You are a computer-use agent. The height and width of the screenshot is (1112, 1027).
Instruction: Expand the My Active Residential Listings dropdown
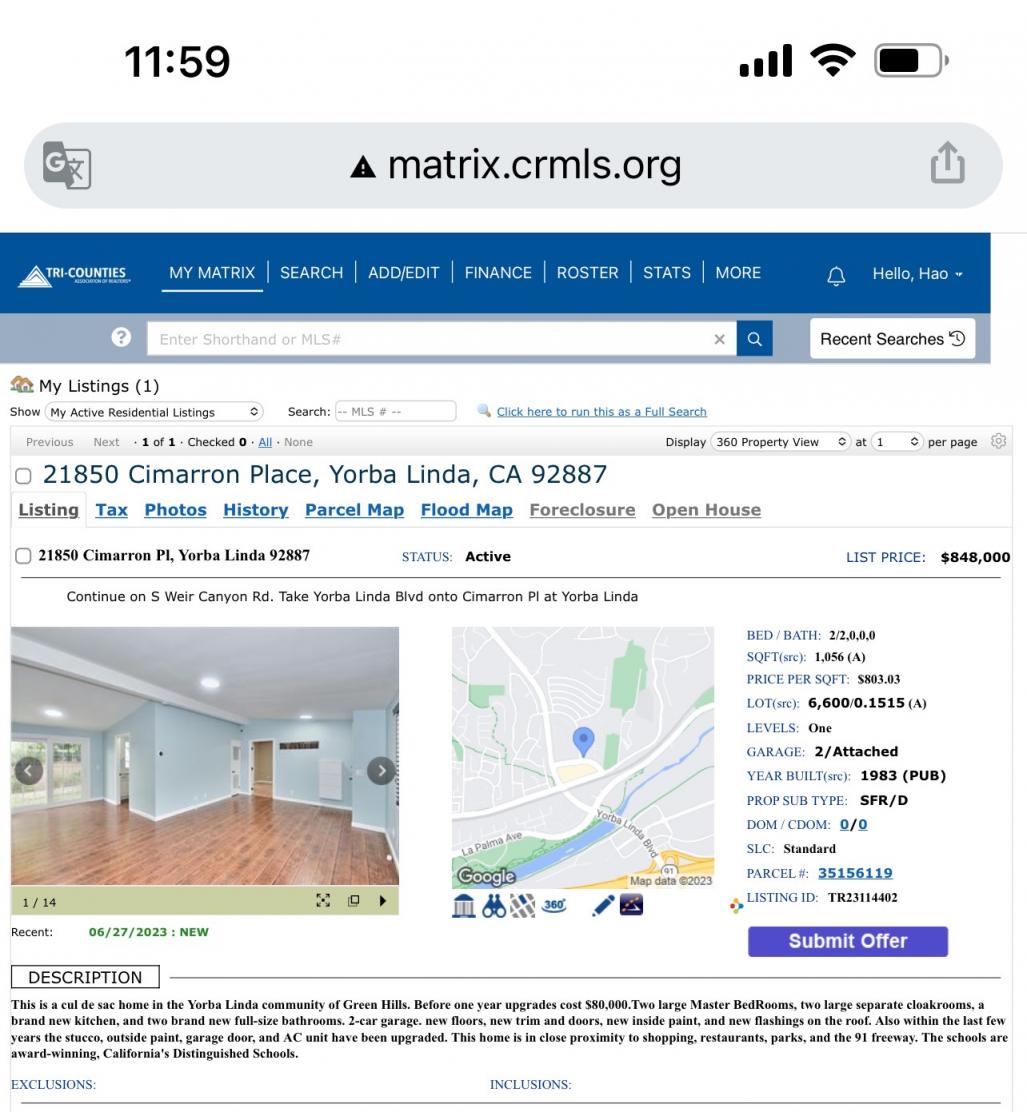coord(155,412)
